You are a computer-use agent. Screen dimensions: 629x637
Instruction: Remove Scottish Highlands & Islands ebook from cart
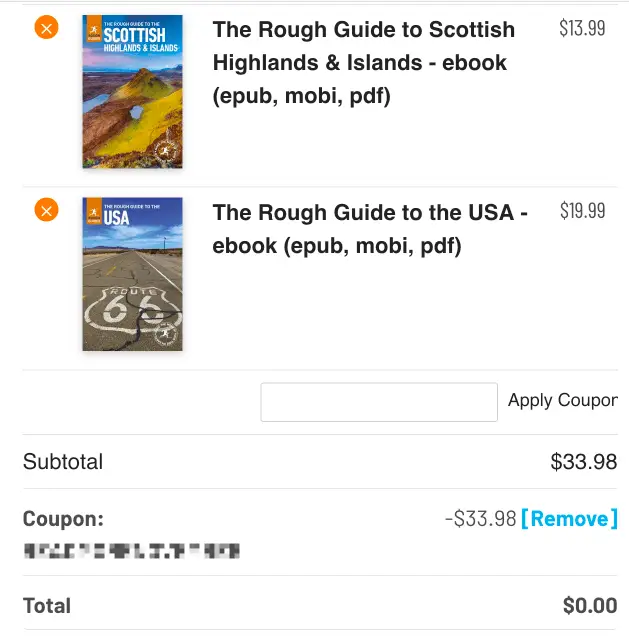coord(46,28)
